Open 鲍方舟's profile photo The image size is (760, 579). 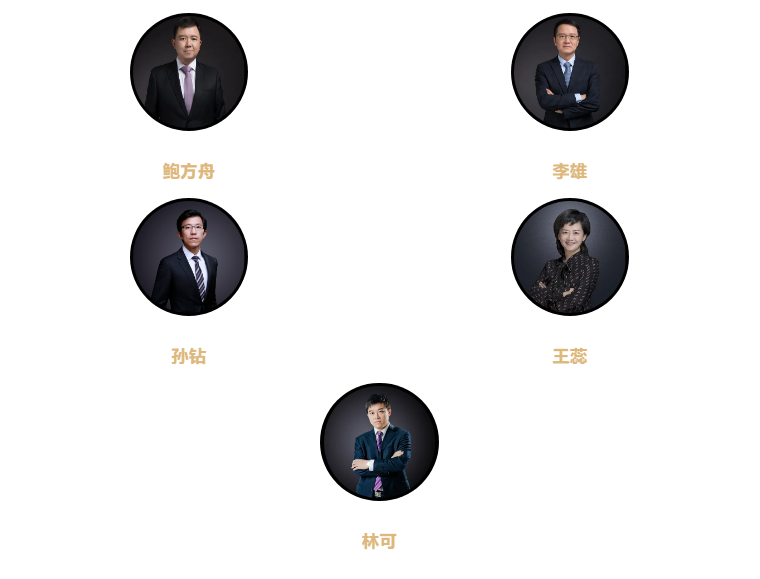tap(189, 72)
